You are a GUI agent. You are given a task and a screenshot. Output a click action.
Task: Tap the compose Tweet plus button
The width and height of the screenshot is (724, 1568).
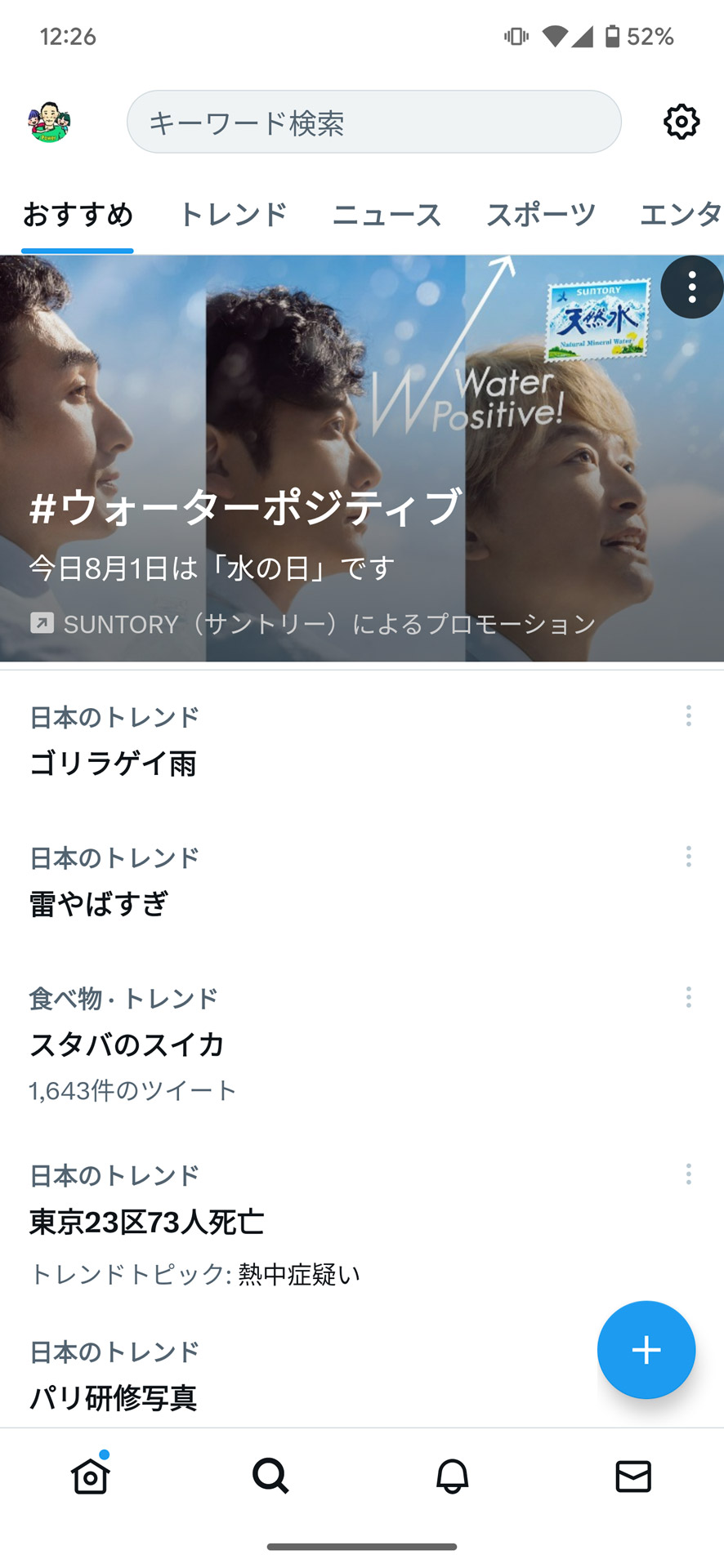(x=646, y=1349)
